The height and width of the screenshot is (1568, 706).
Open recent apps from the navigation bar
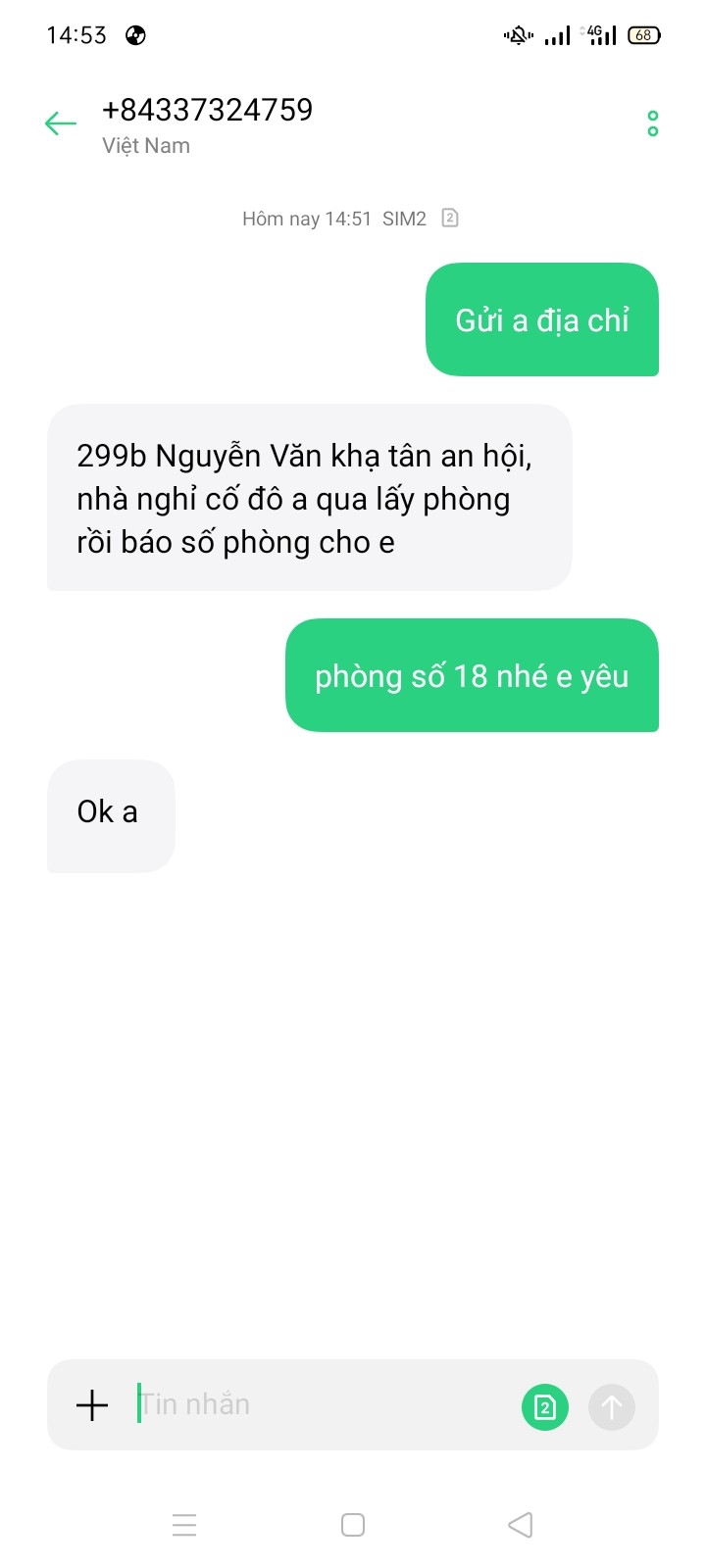point(184,1525)
